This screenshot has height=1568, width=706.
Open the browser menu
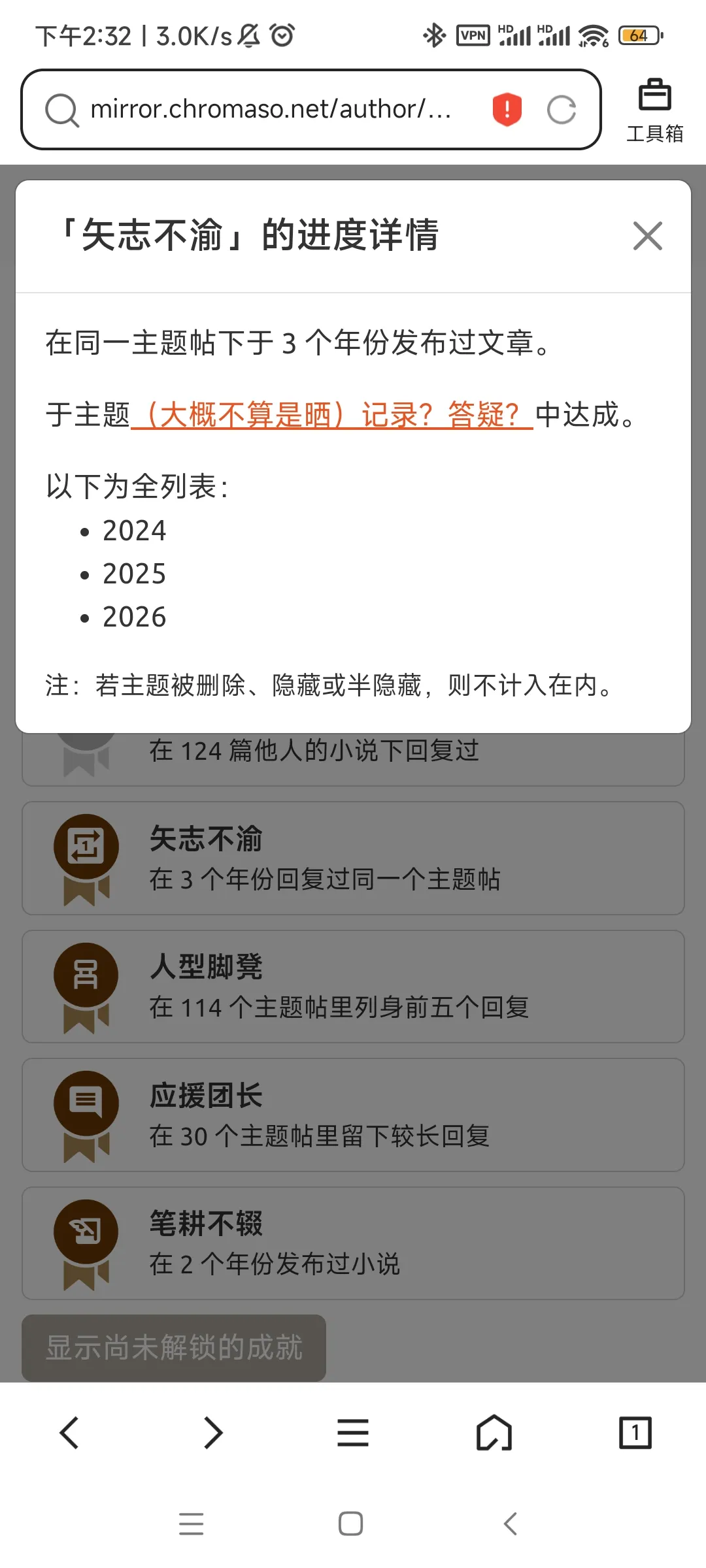tap(353, 1433)
